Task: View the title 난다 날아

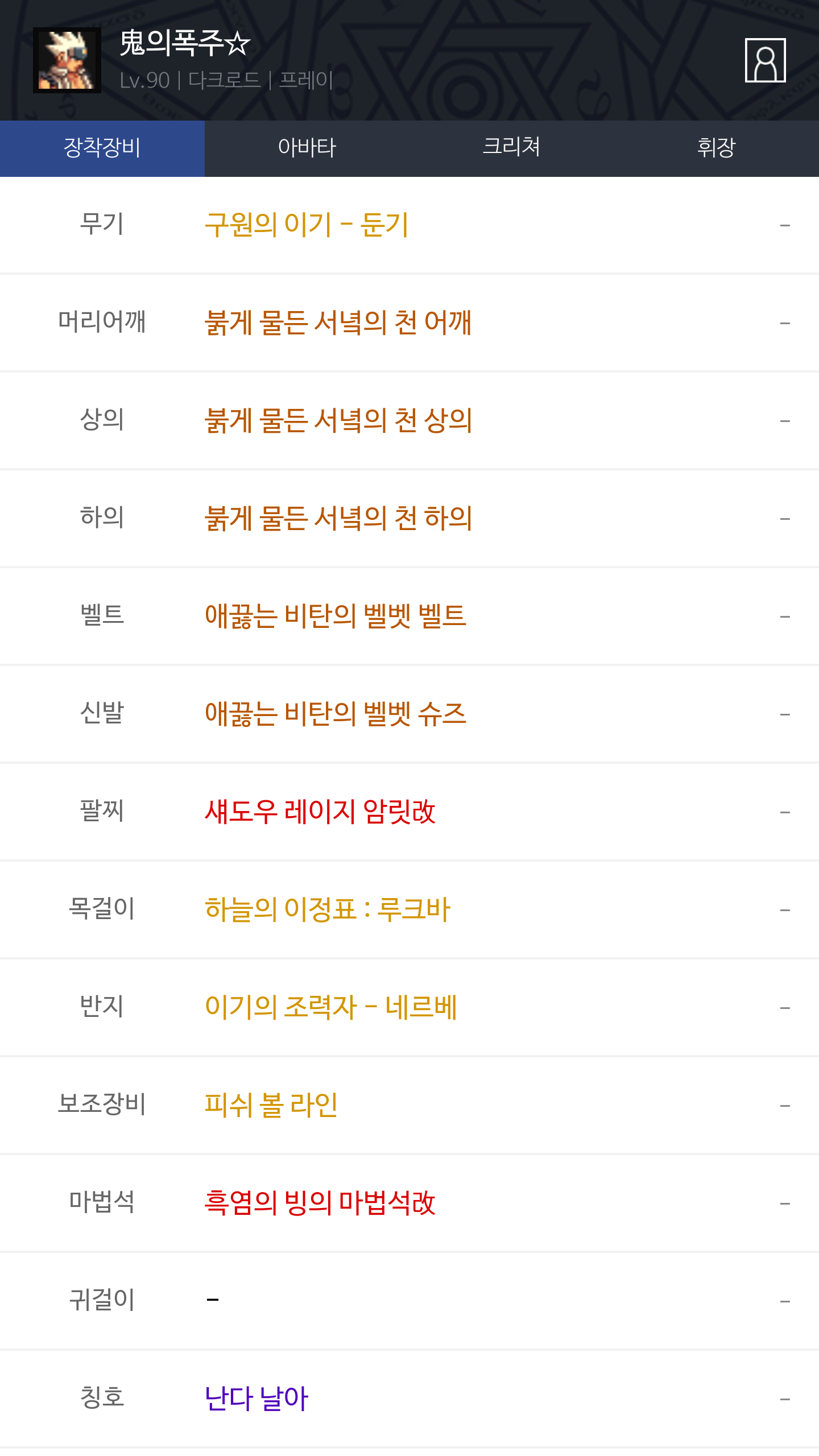Action: pyautogui.click(x=257, y=1399)
